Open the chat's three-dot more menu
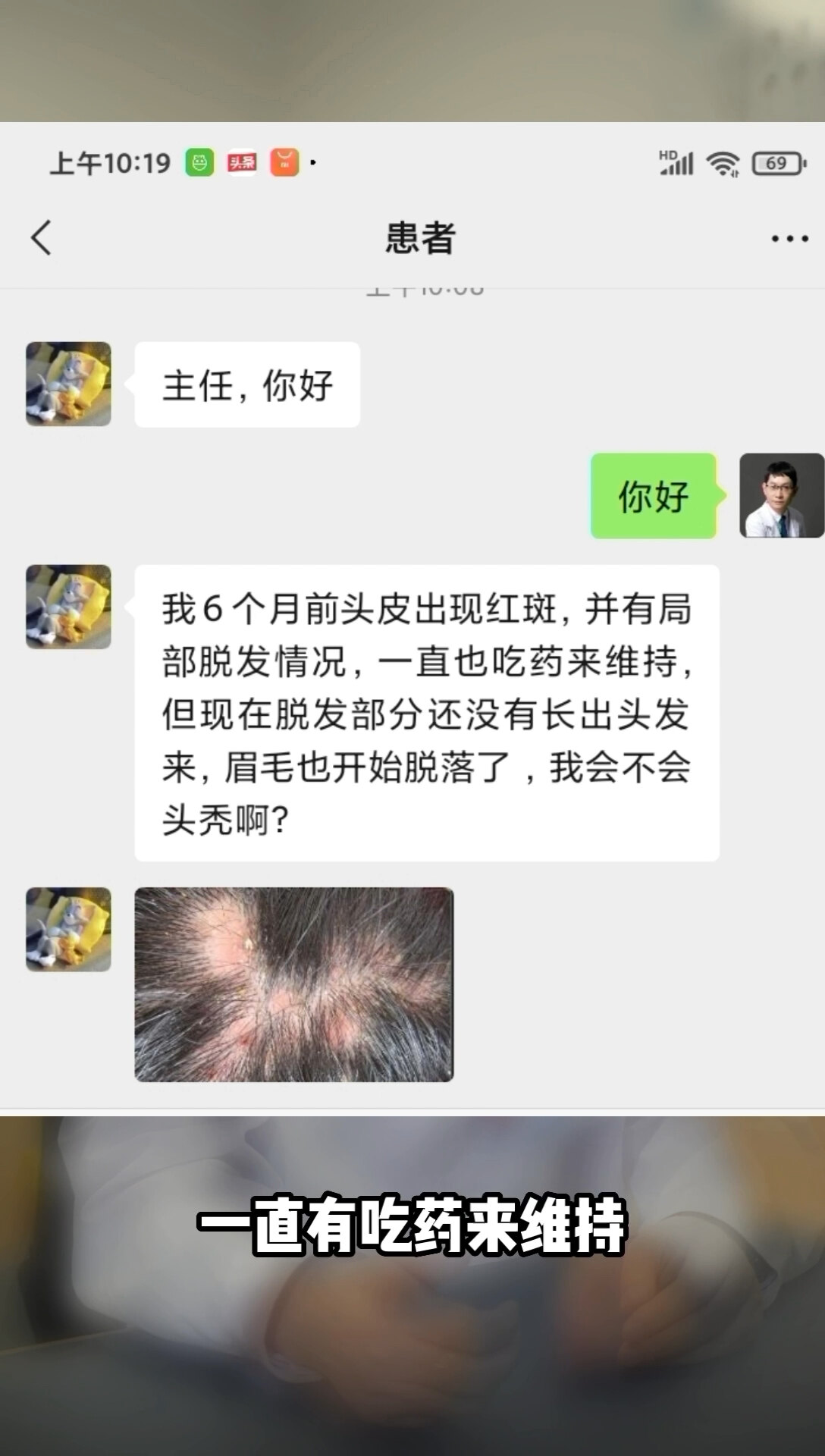The image size is (825, 1456). click(x=789, y=239)
